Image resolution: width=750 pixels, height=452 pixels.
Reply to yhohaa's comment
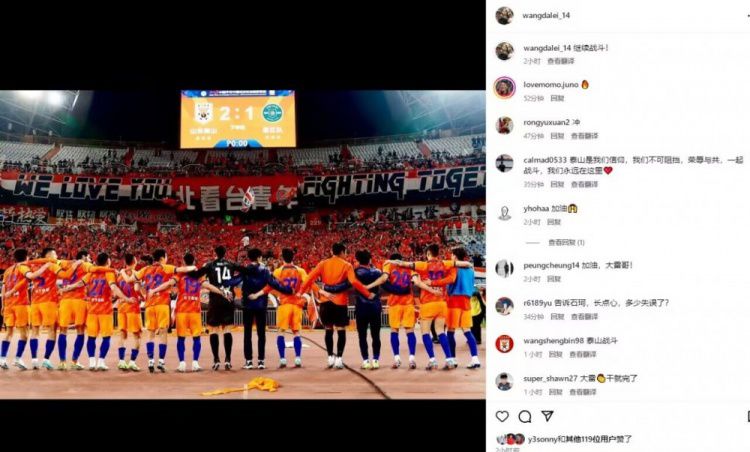click(554, 221)
